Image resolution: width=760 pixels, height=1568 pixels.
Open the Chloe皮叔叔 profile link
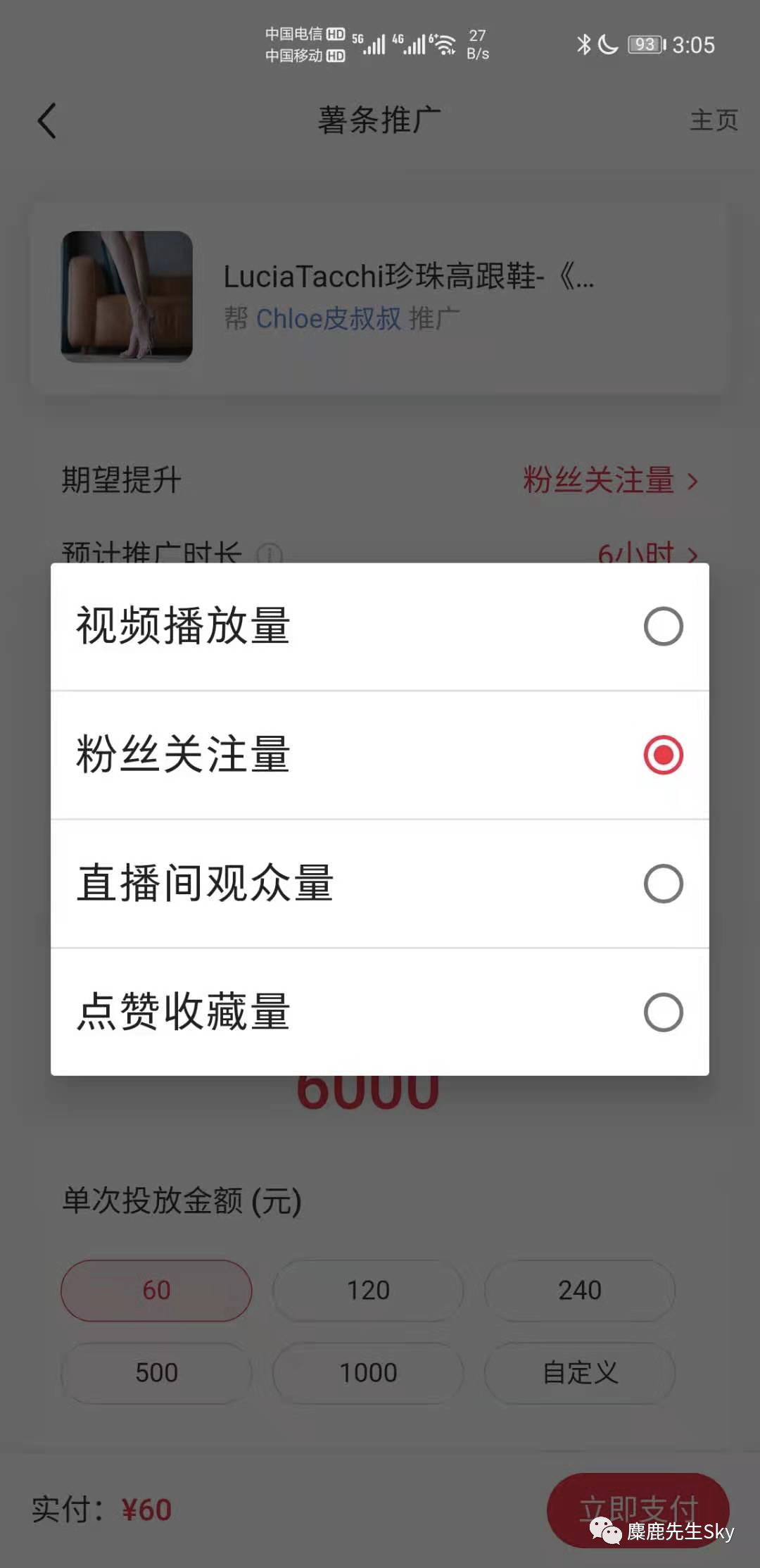pyautogui.click(x=329, y=318)
